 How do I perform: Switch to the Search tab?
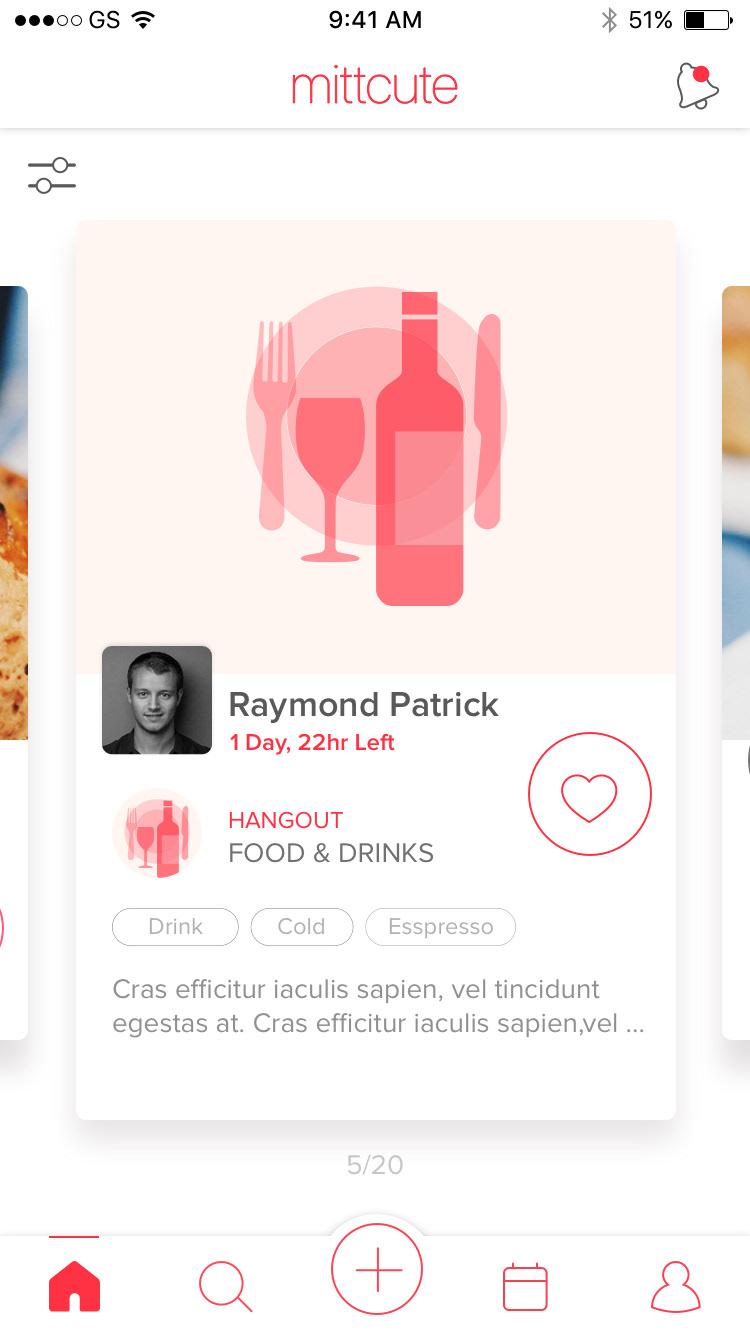click(x=225, y=1286)
